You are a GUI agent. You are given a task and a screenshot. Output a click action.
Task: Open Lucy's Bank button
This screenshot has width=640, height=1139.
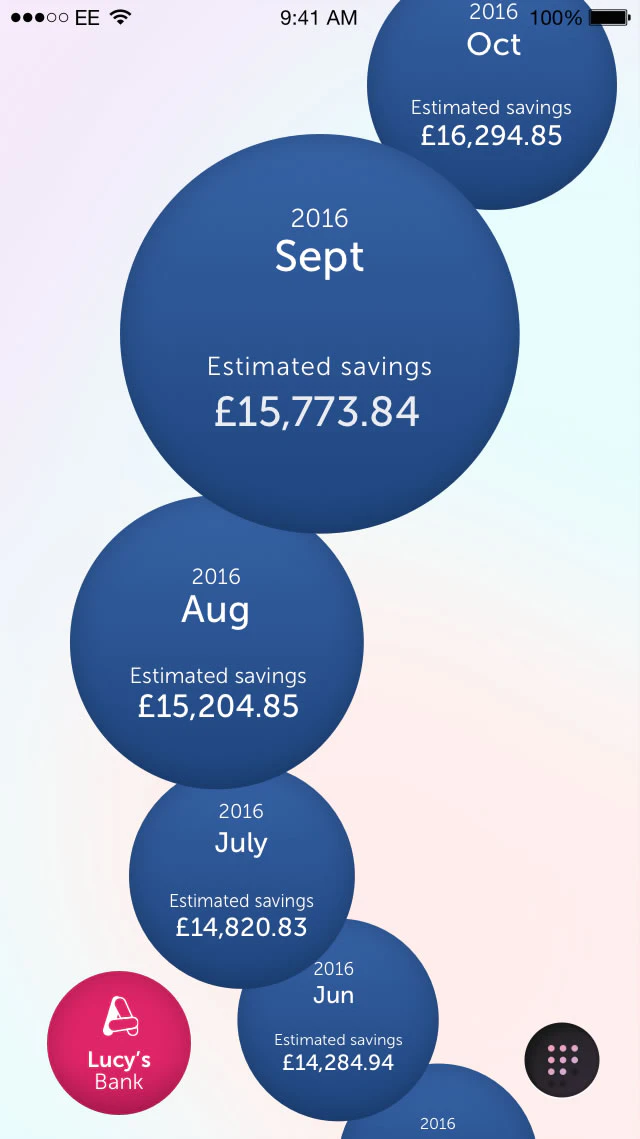119,1043
